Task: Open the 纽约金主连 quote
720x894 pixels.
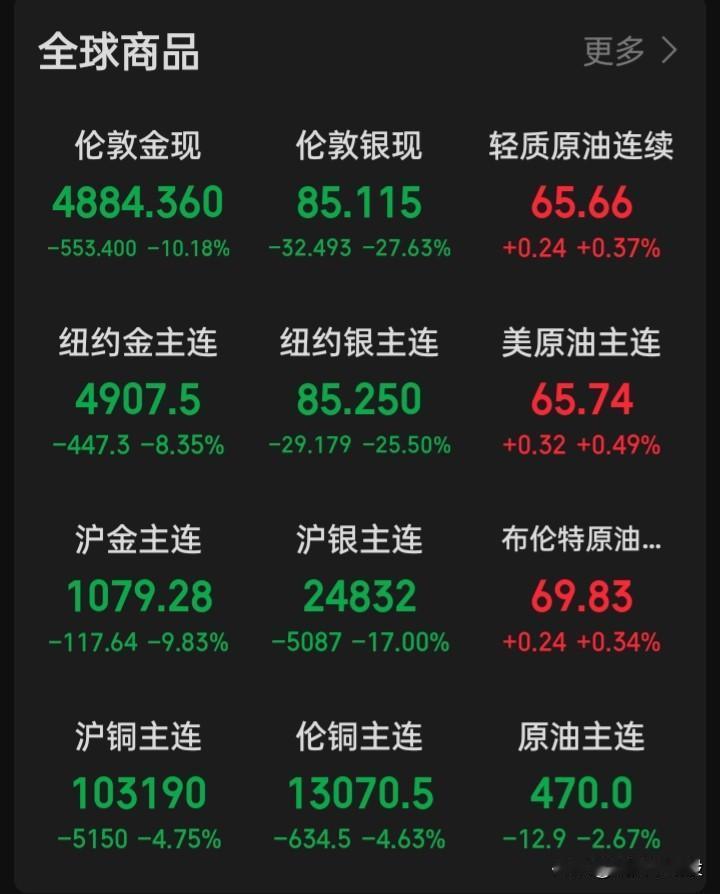Action: [x=140, y=390]
